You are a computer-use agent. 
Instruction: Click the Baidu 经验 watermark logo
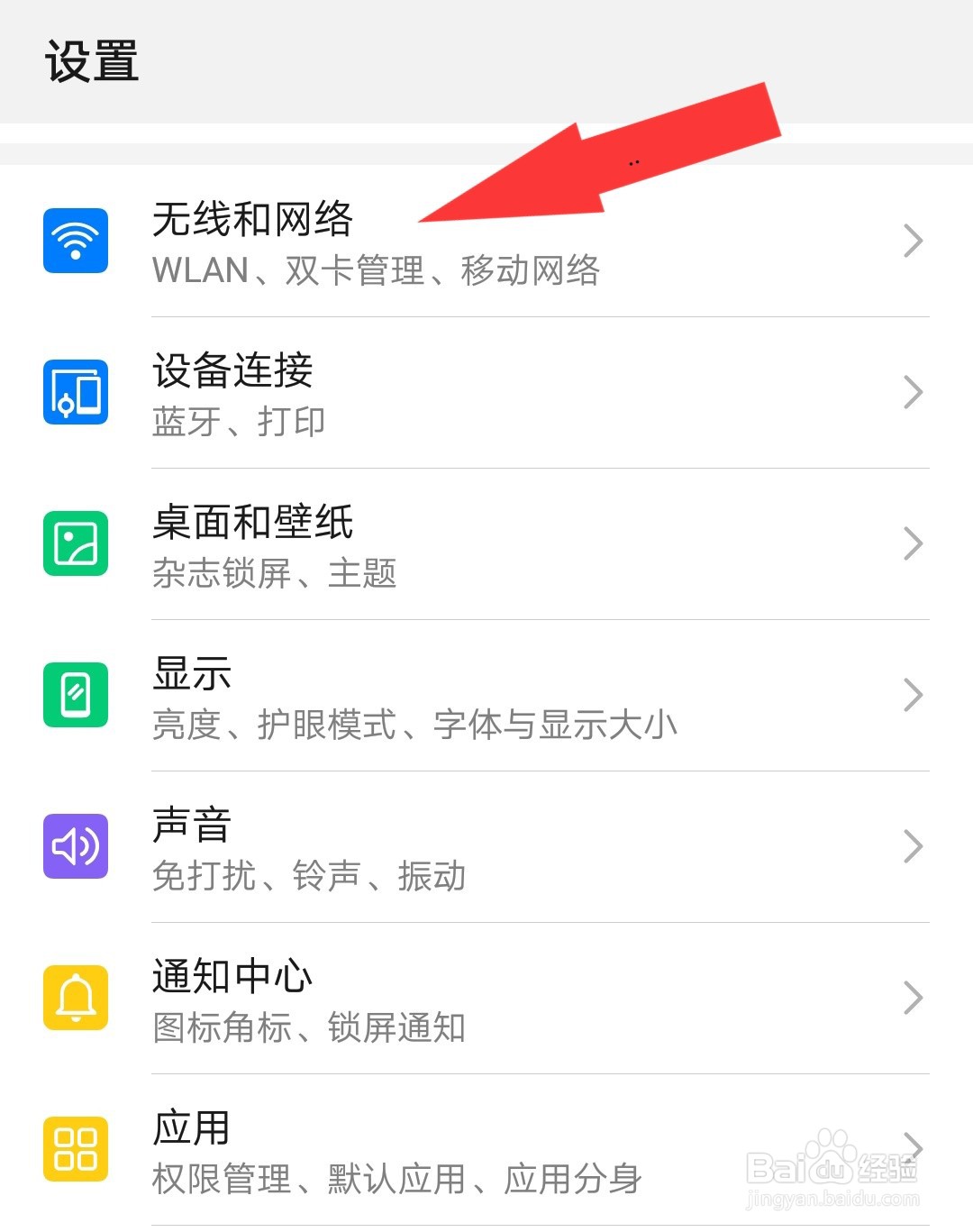click(832, 1167)
